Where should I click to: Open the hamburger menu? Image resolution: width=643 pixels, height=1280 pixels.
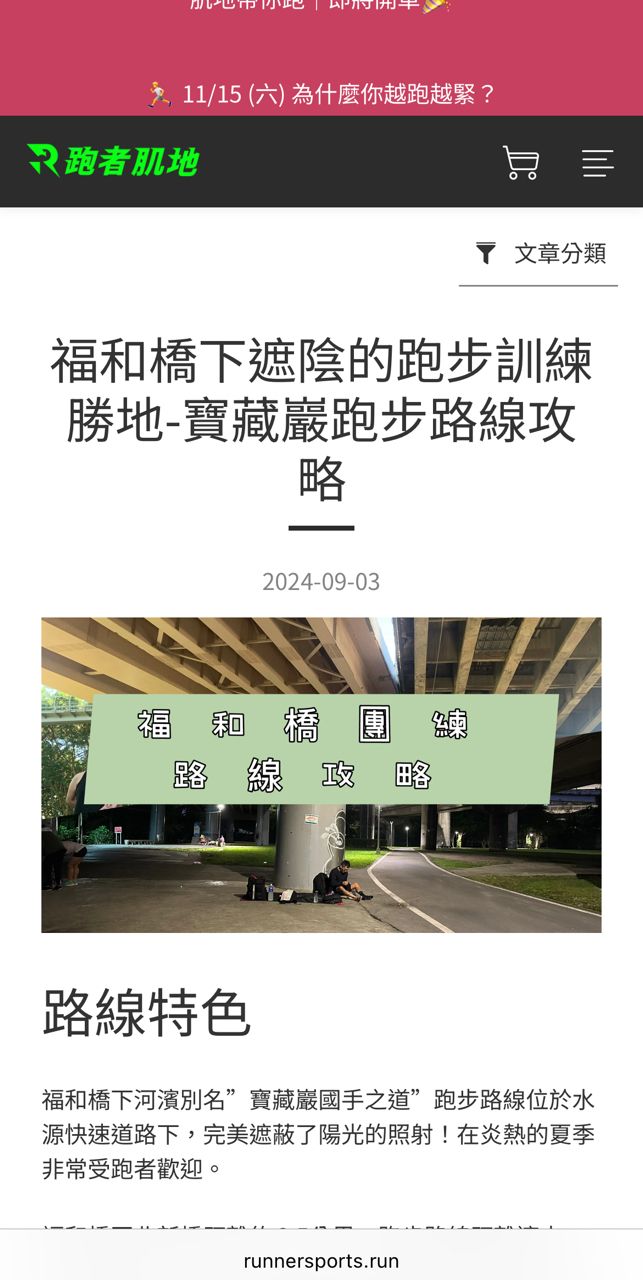tap(598, 163)
